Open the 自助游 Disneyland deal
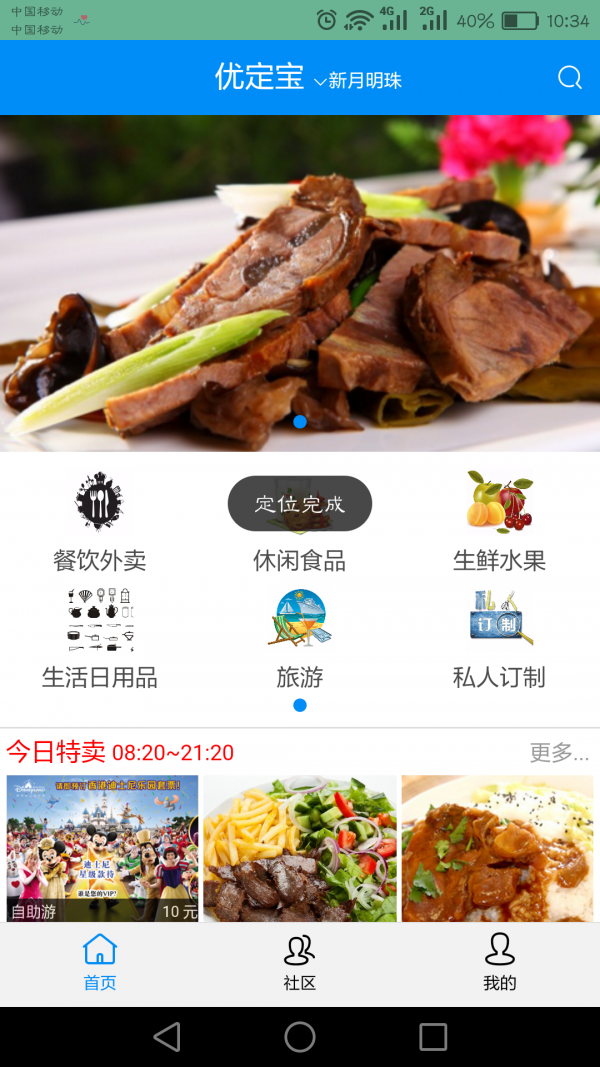This screenshot has width=600, height=1067. pyautogui.click(x=102, y=848)
